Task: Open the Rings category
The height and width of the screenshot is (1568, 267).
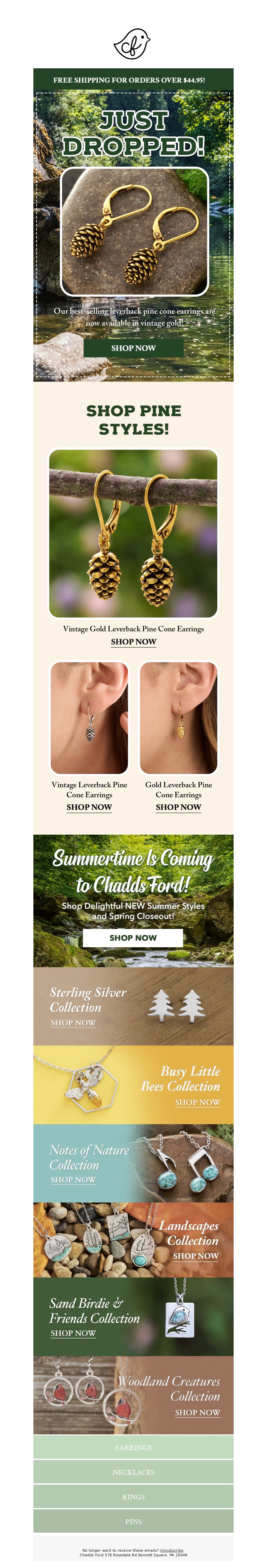Action: pos(133,1496)
